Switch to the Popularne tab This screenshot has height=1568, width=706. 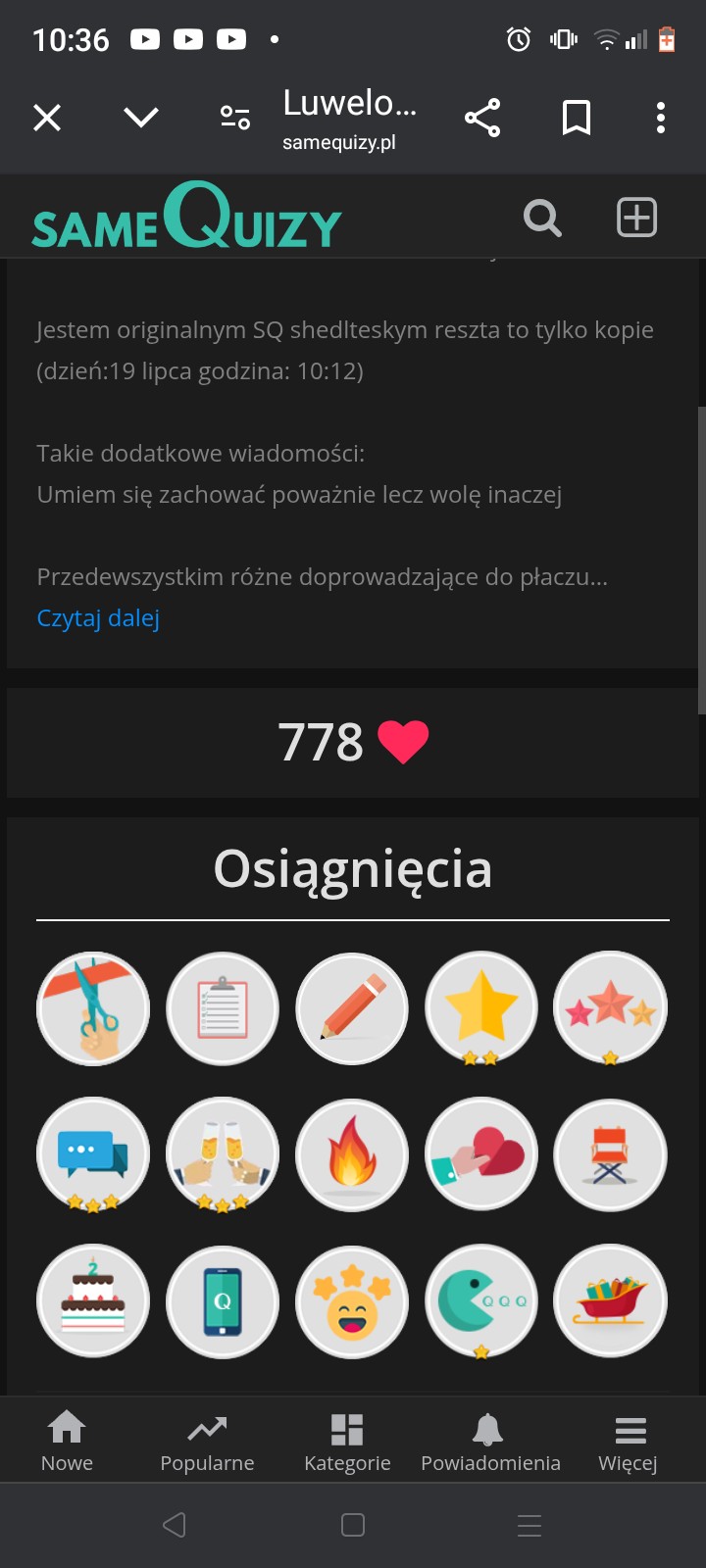[x=207, y=1441]
